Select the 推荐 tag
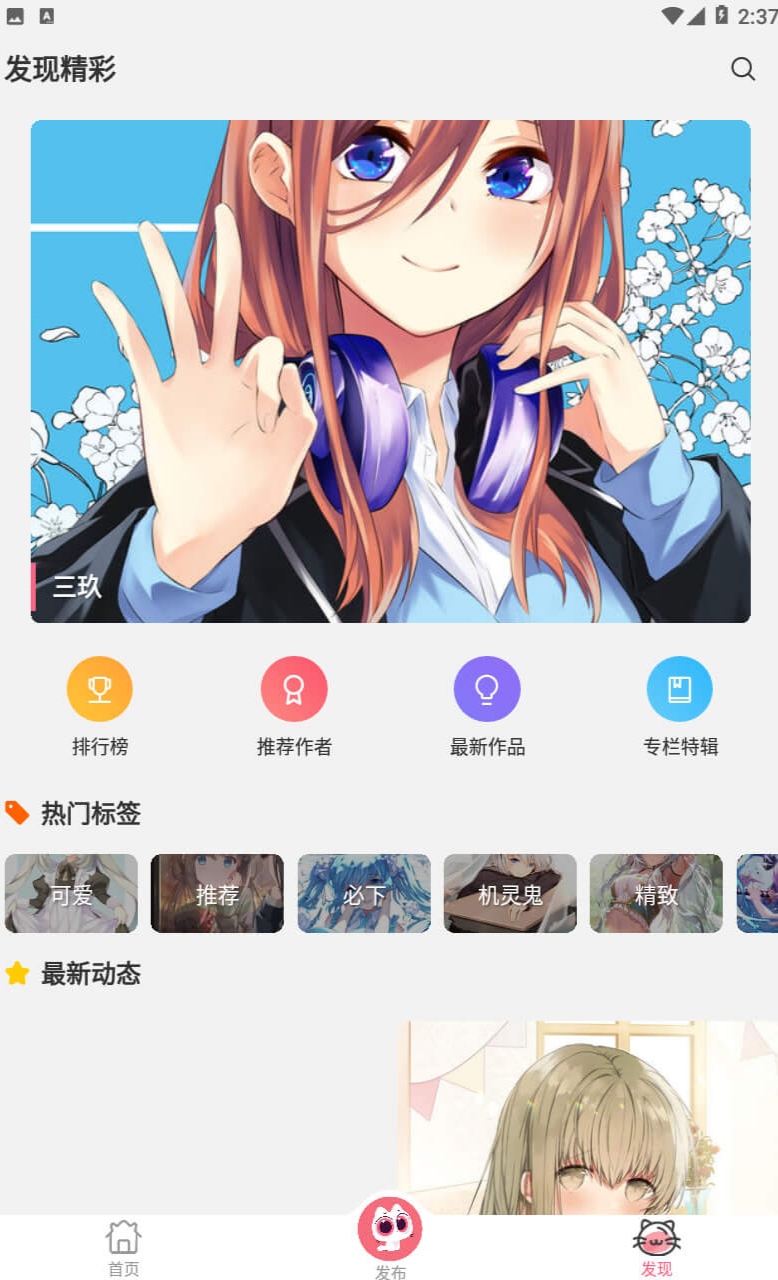This screenshot has width=778, height=1280. [x=217, y=894]
